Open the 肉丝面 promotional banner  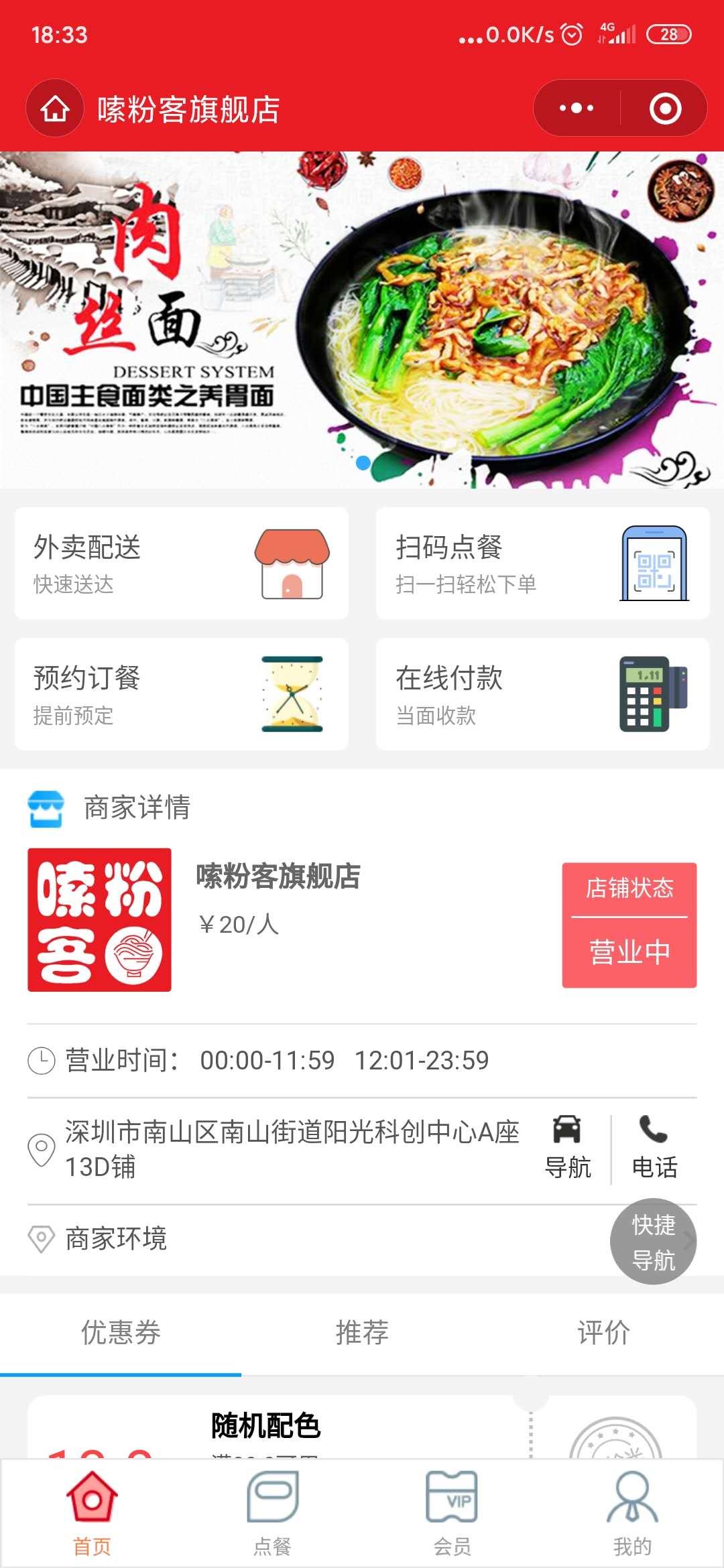(362, 320)
